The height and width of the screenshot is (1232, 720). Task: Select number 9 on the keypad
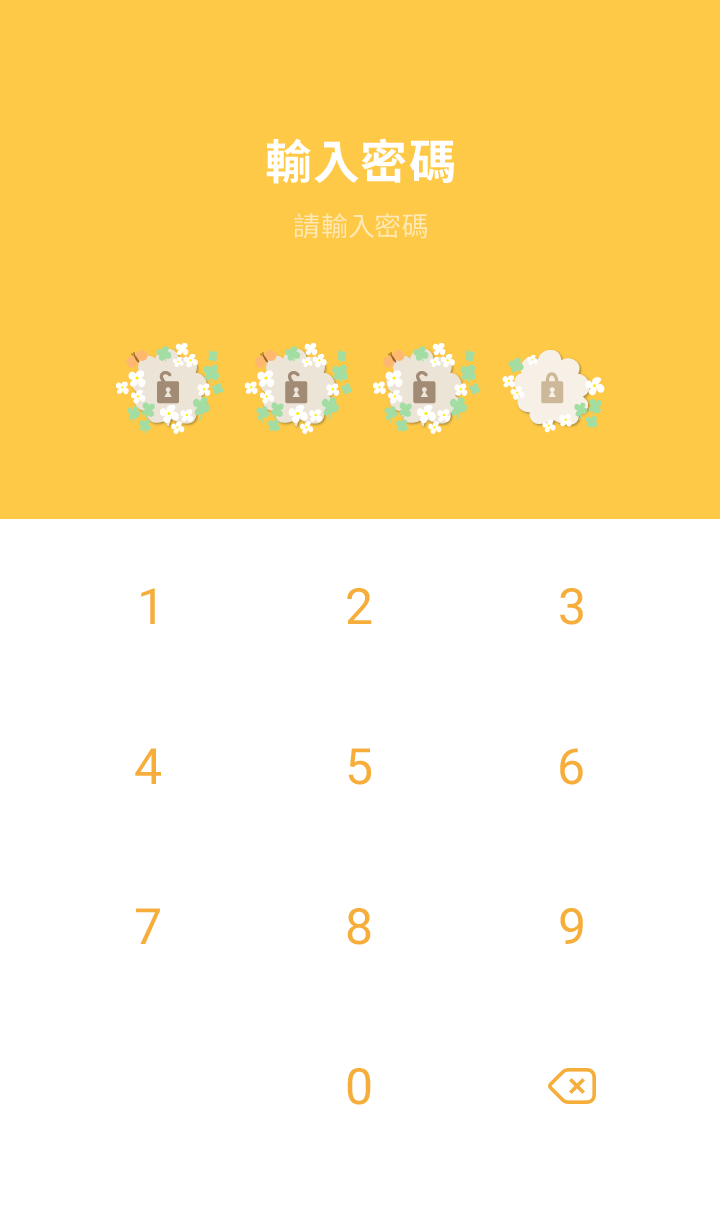pyautogui.click(x=571, y=927)
